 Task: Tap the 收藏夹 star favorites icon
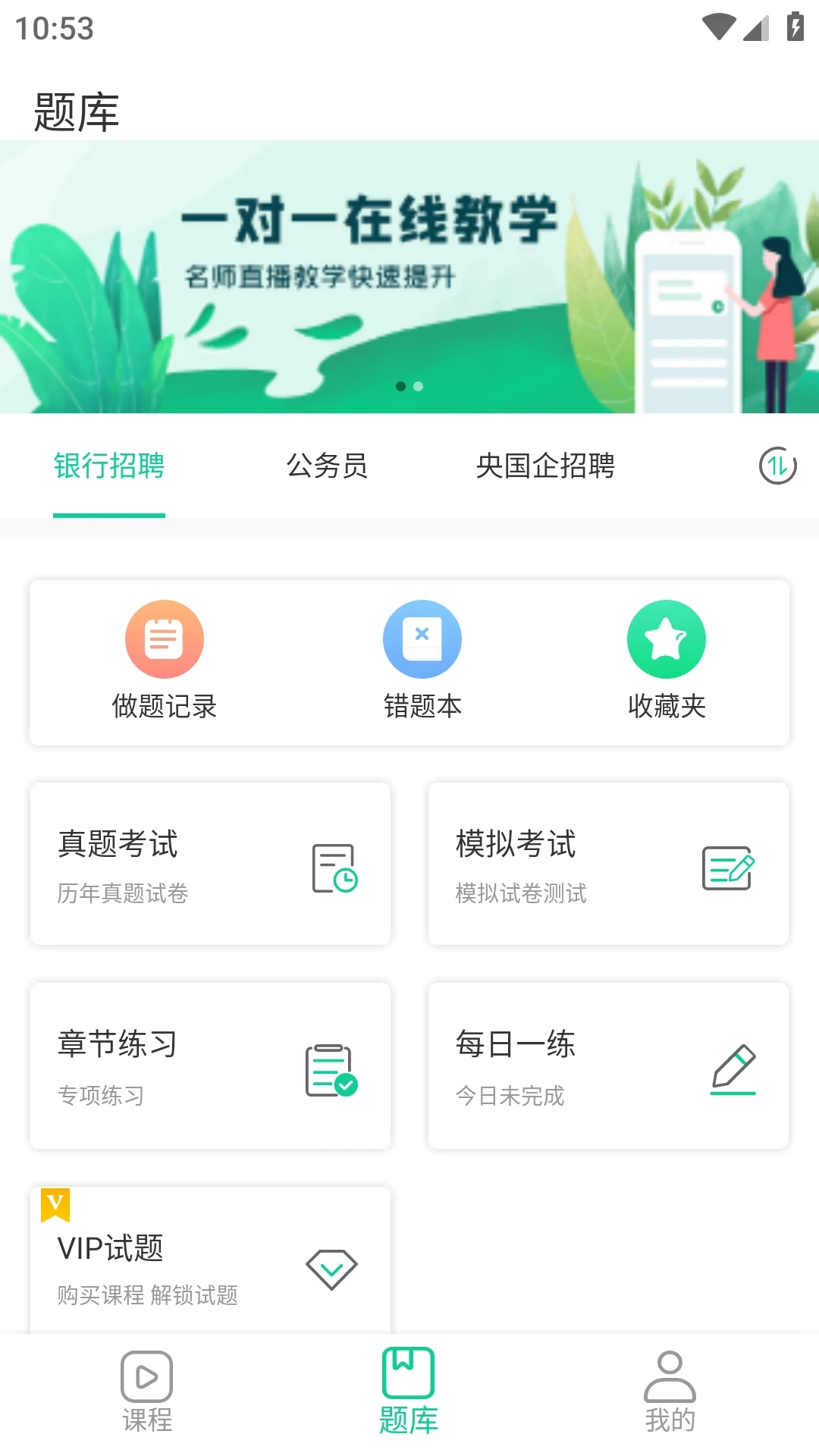pos(666,638)
